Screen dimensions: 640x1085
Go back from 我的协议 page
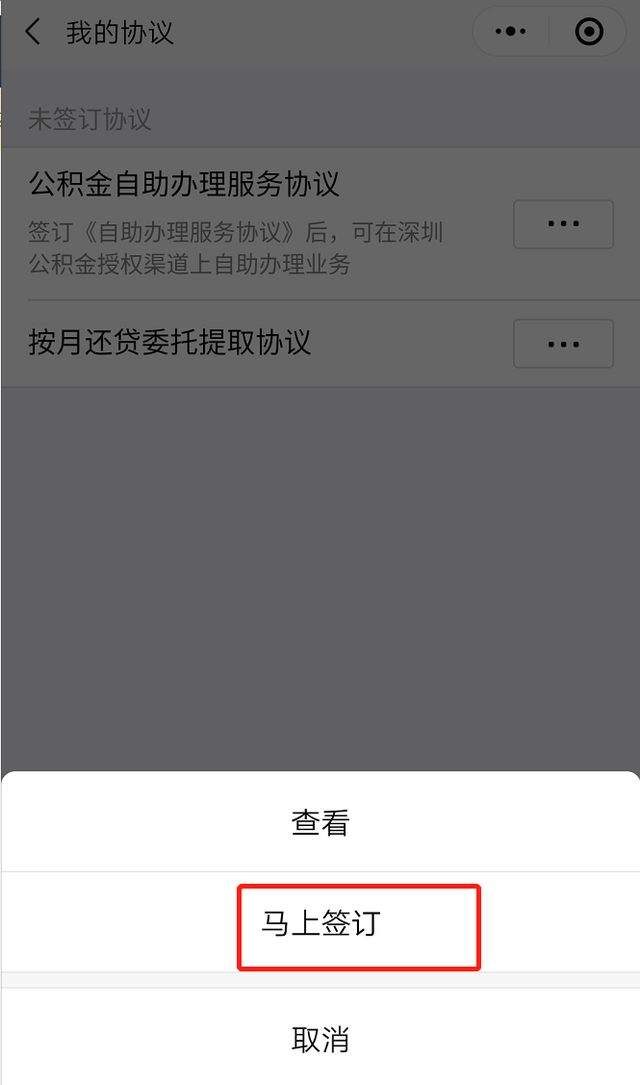pyautogui.click(x=33, y=32)
